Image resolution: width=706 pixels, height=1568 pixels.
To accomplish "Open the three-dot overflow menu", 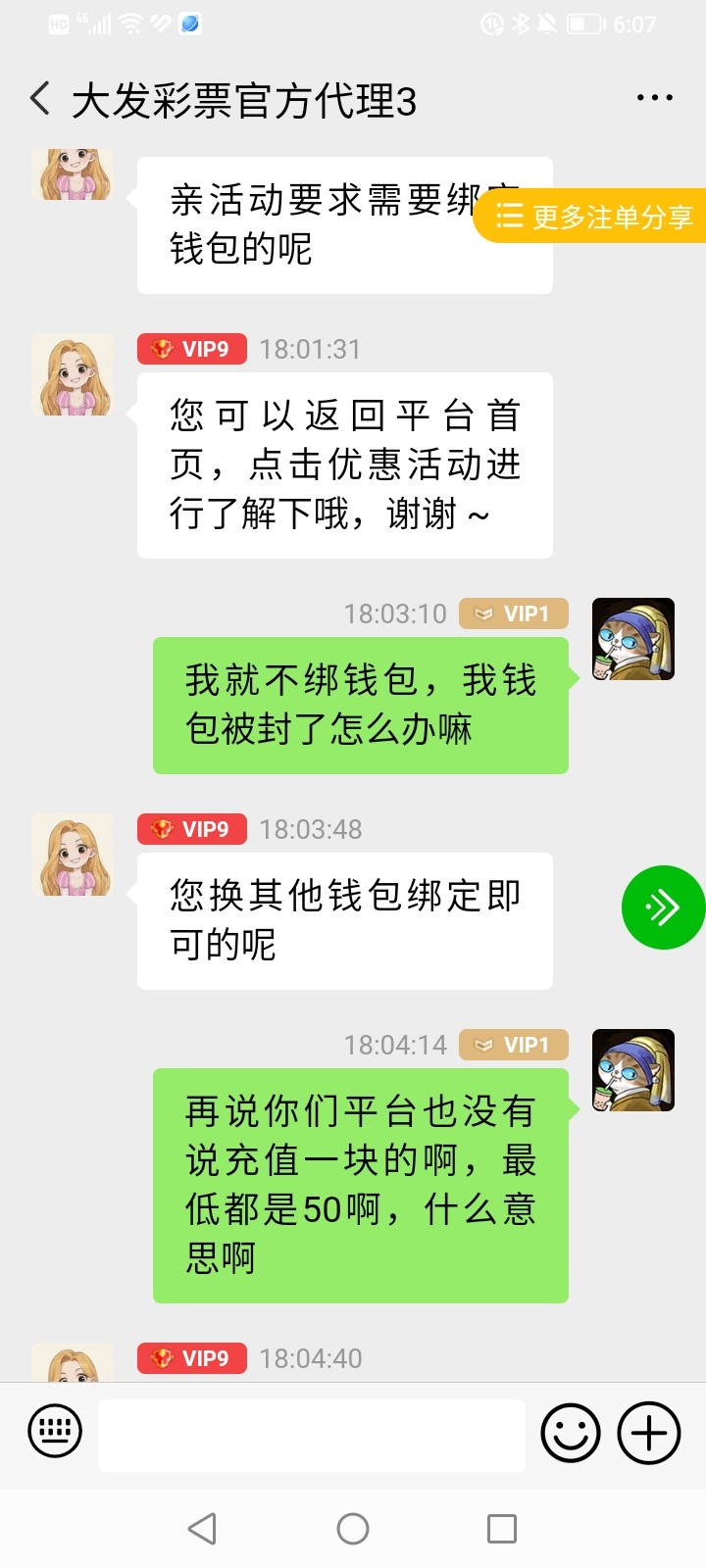I will coord(654,98).
